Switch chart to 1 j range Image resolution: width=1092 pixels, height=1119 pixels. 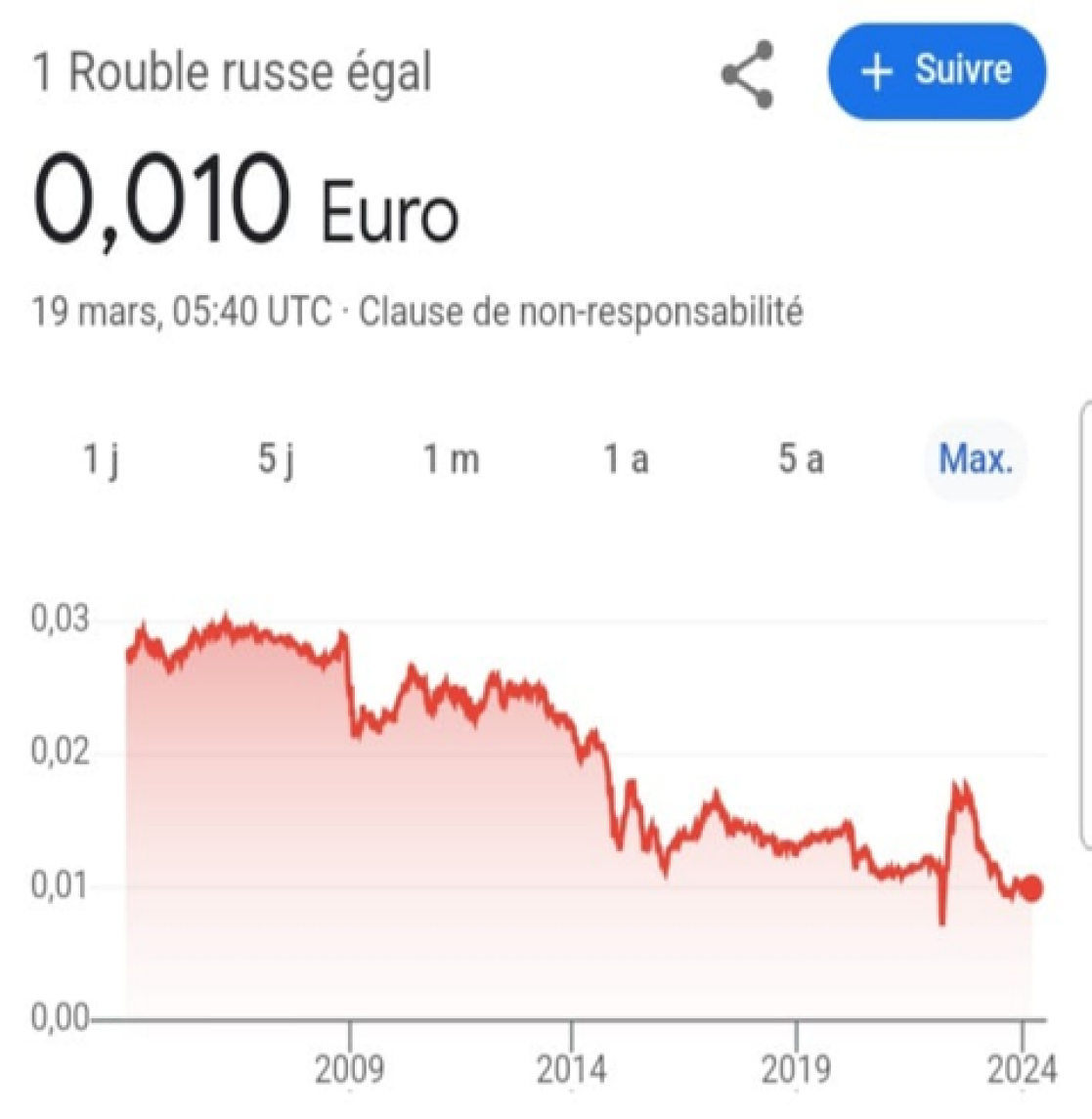click(x=102, y=458)
